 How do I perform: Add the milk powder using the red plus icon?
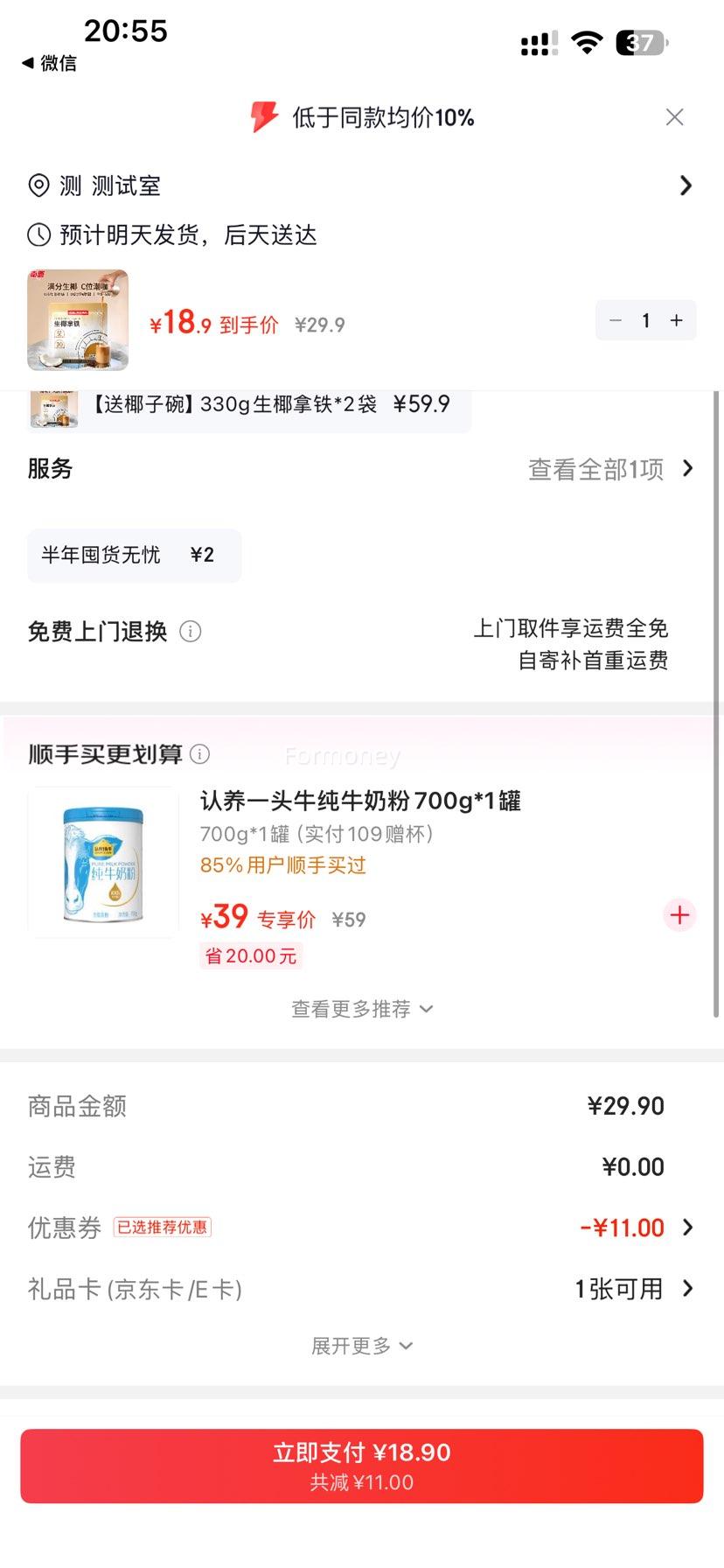coord(679,915)
